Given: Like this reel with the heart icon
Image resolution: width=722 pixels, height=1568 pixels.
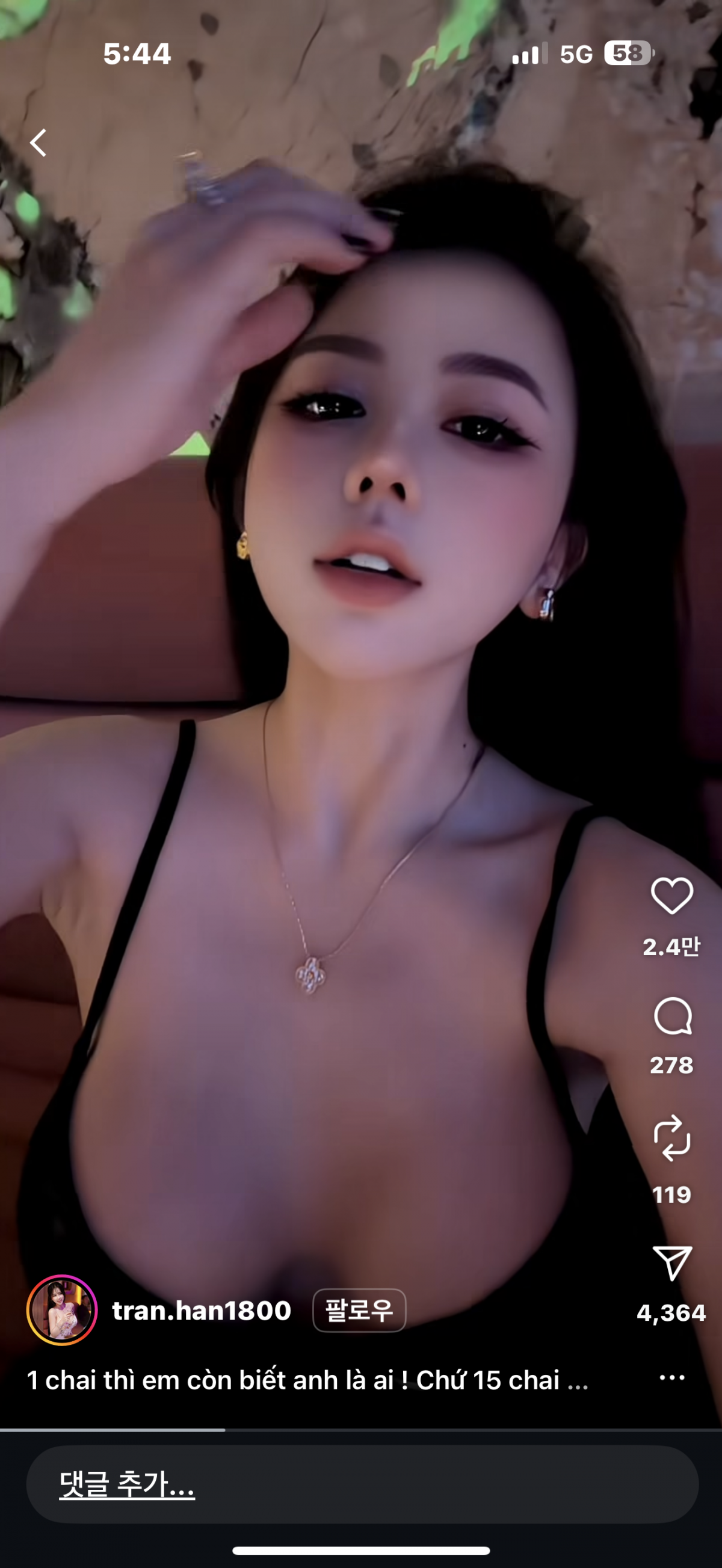Looking at the screenshot, I should point(672,896).
